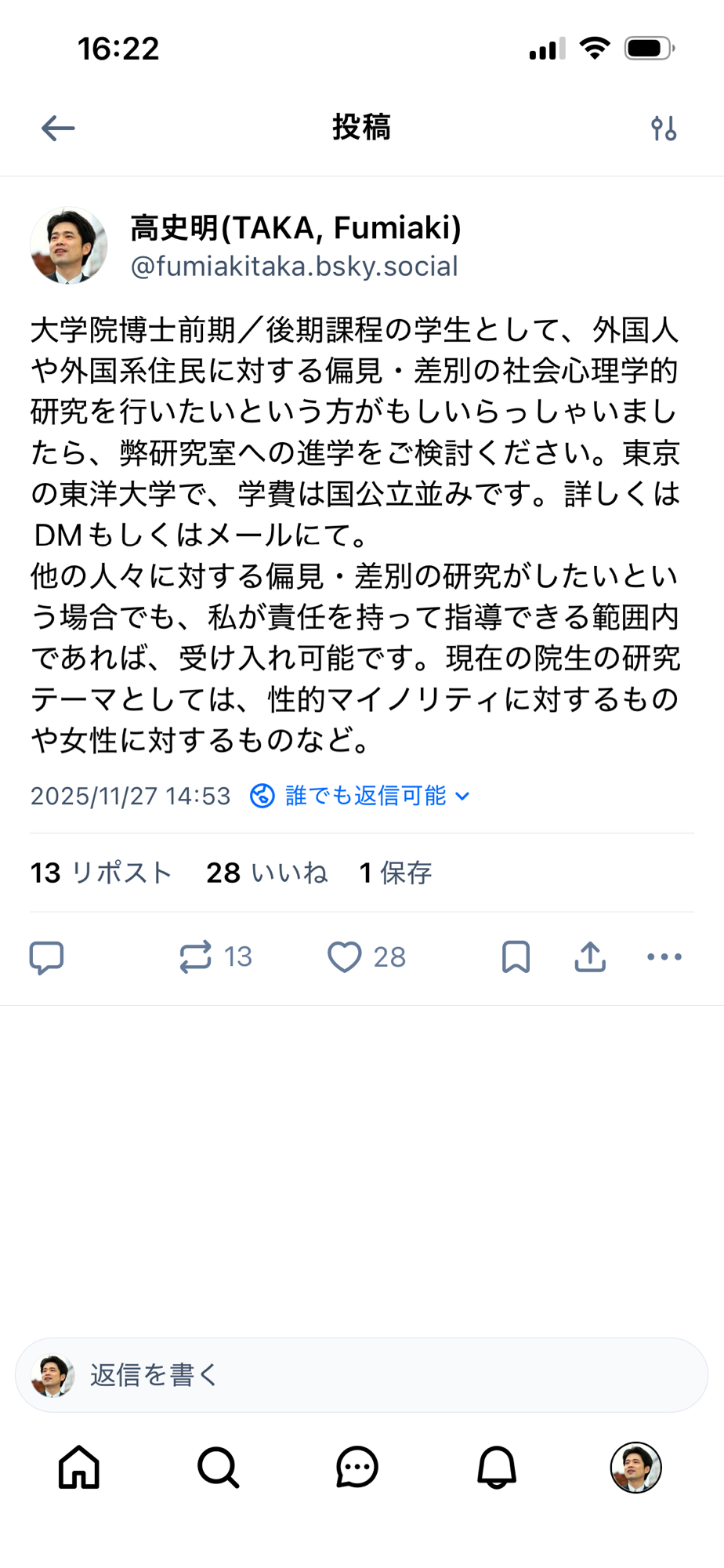The width and height of the screenshot is (724, 1568).
Task: Expand the 誰でも返信可能 reply settings
Action: tap(360, 796)
